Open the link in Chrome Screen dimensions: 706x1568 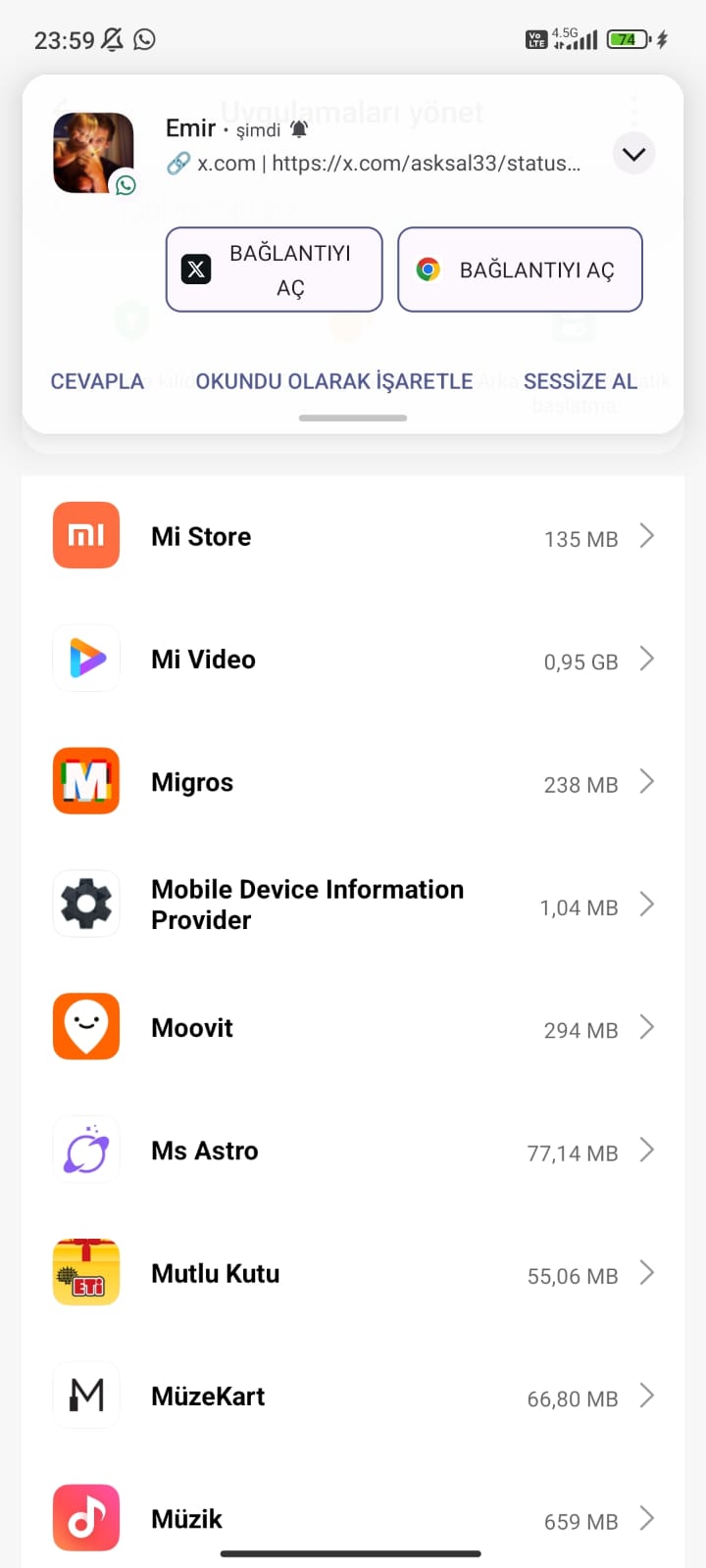click(520, 269)
